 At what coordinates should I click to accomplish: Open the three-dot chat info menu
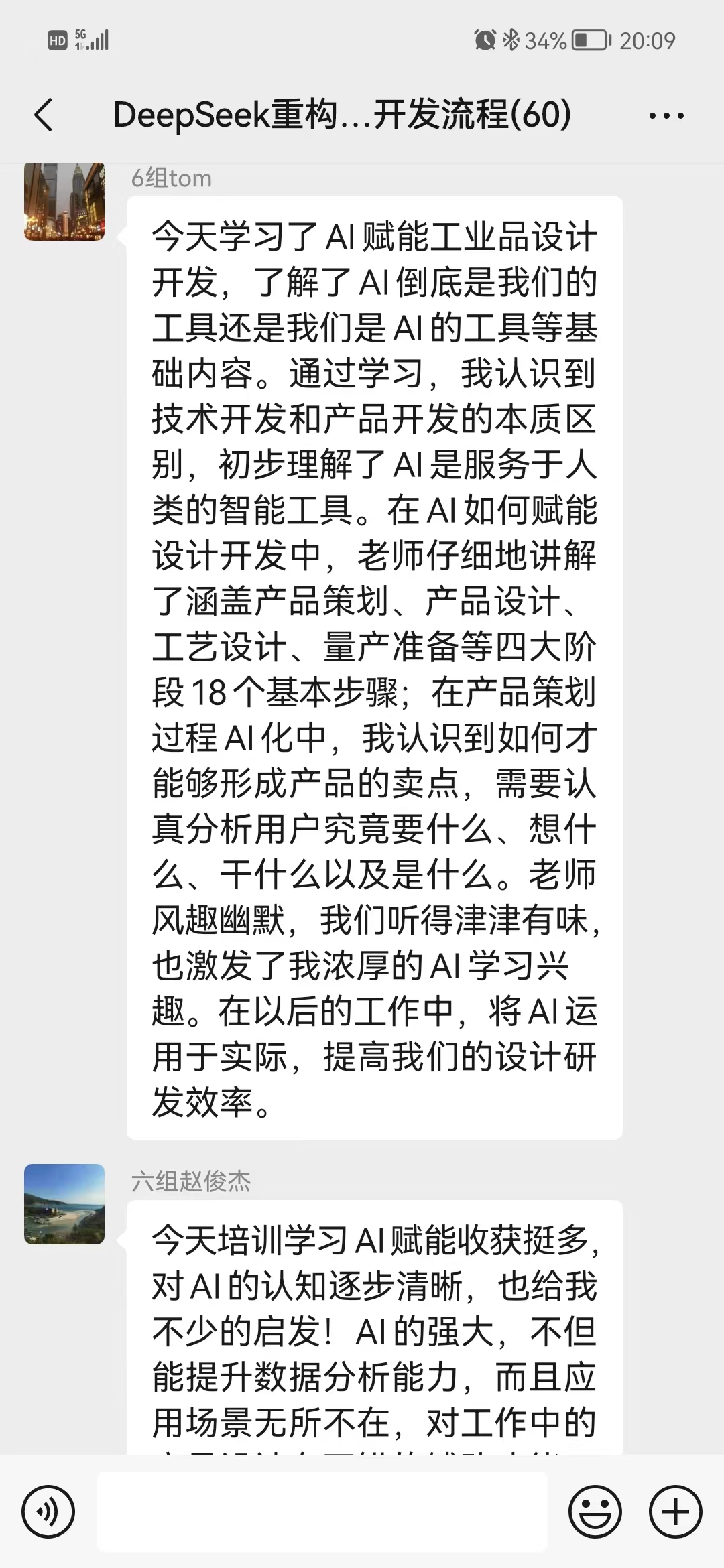point(666,115)
